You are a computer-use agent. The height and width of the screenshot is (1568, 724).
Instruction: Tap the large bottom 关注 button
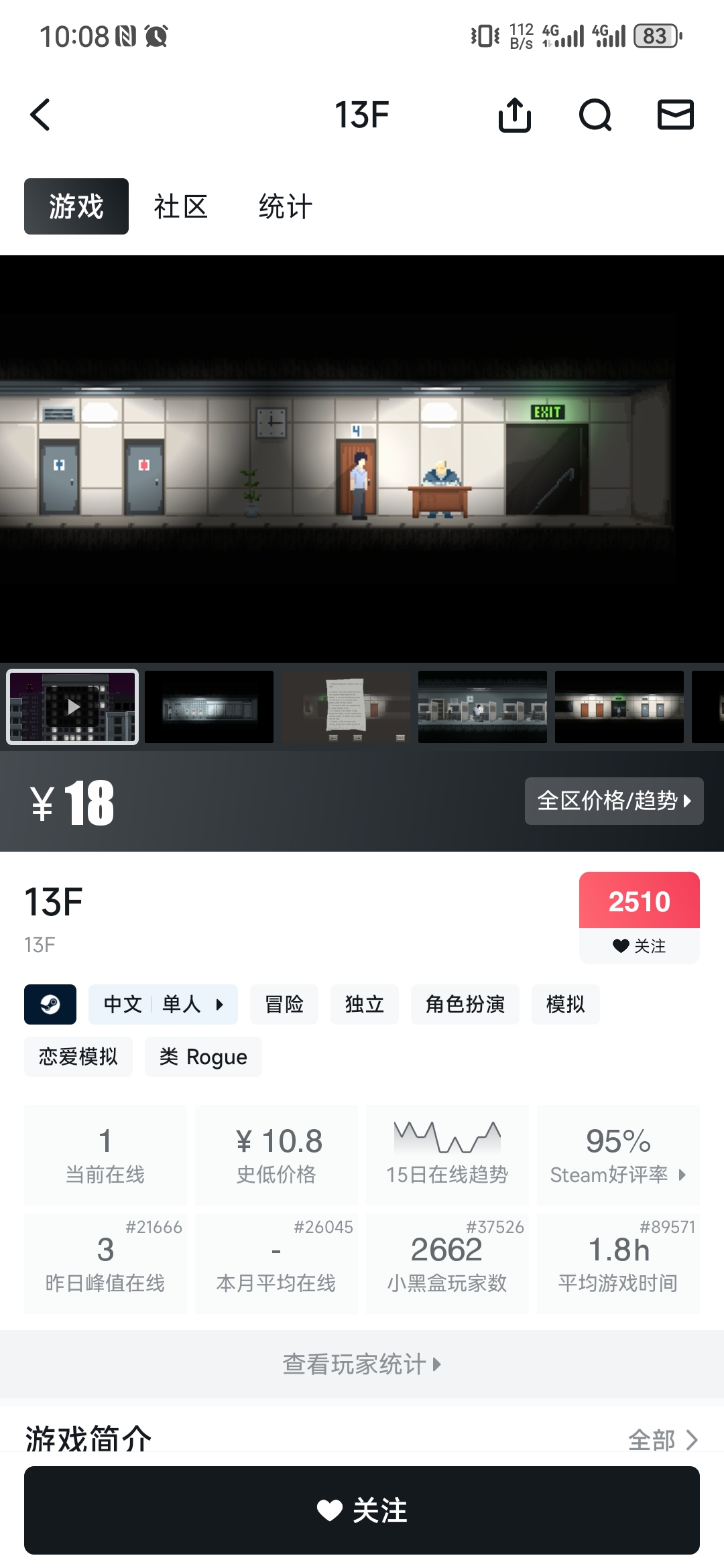(362, 1510)
